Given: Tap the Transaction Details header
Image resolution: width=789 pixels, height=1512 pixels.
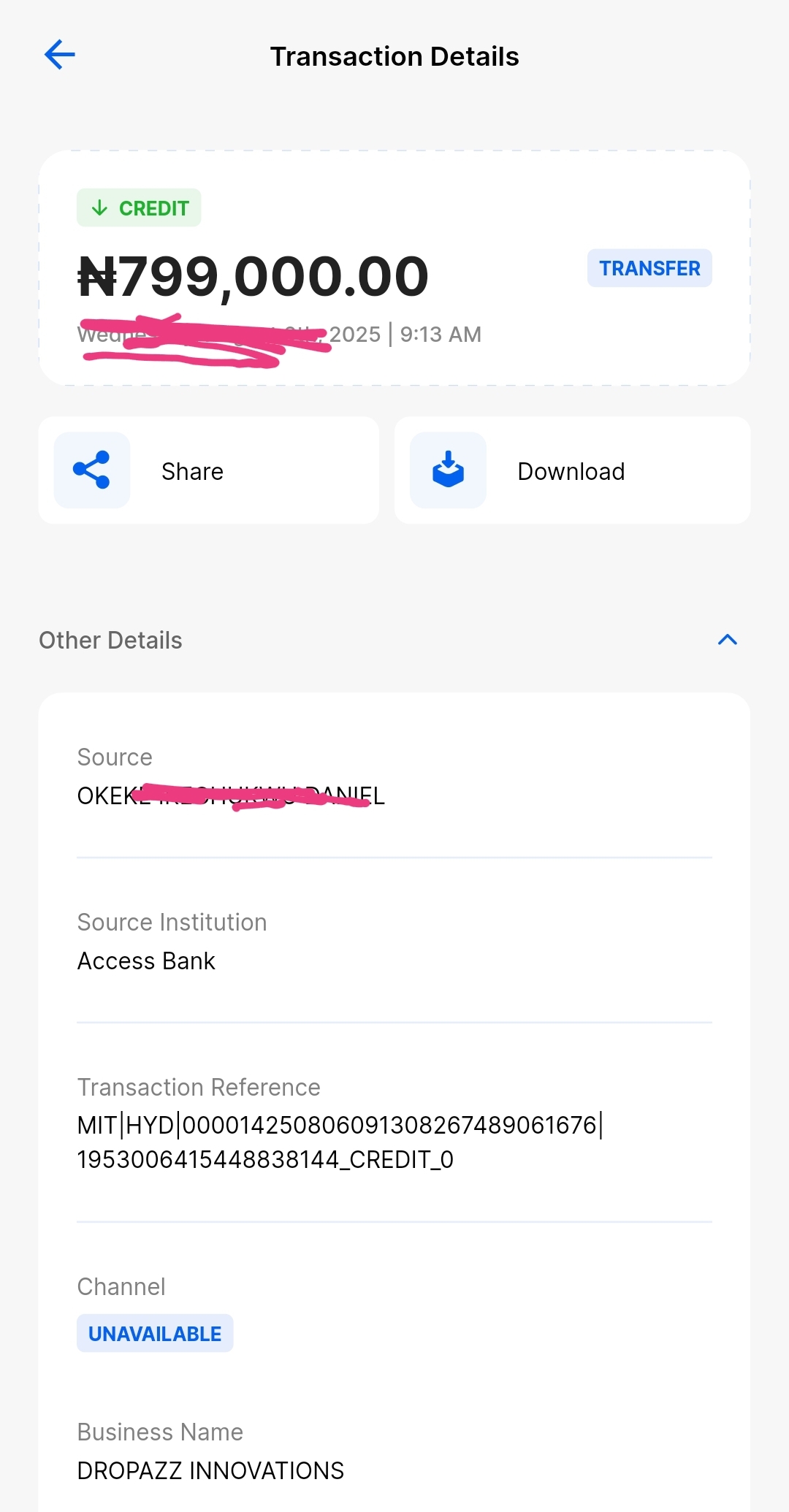Looking at the screenshot, I should pyautogui.click(x=394, y=56).
